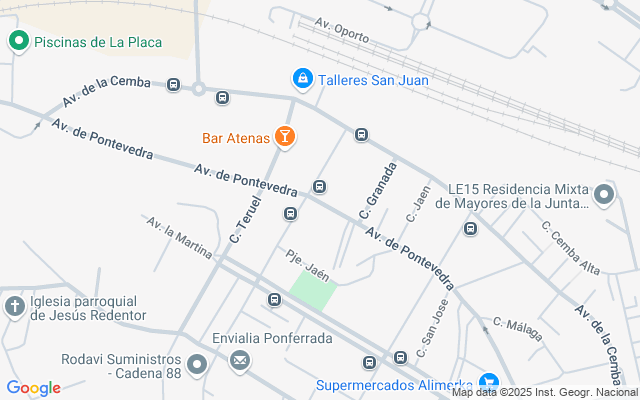Open the LE15 Residencia Mixta de Mayores pin
Viewport: 640px width, 400px height.
[603, 195]
